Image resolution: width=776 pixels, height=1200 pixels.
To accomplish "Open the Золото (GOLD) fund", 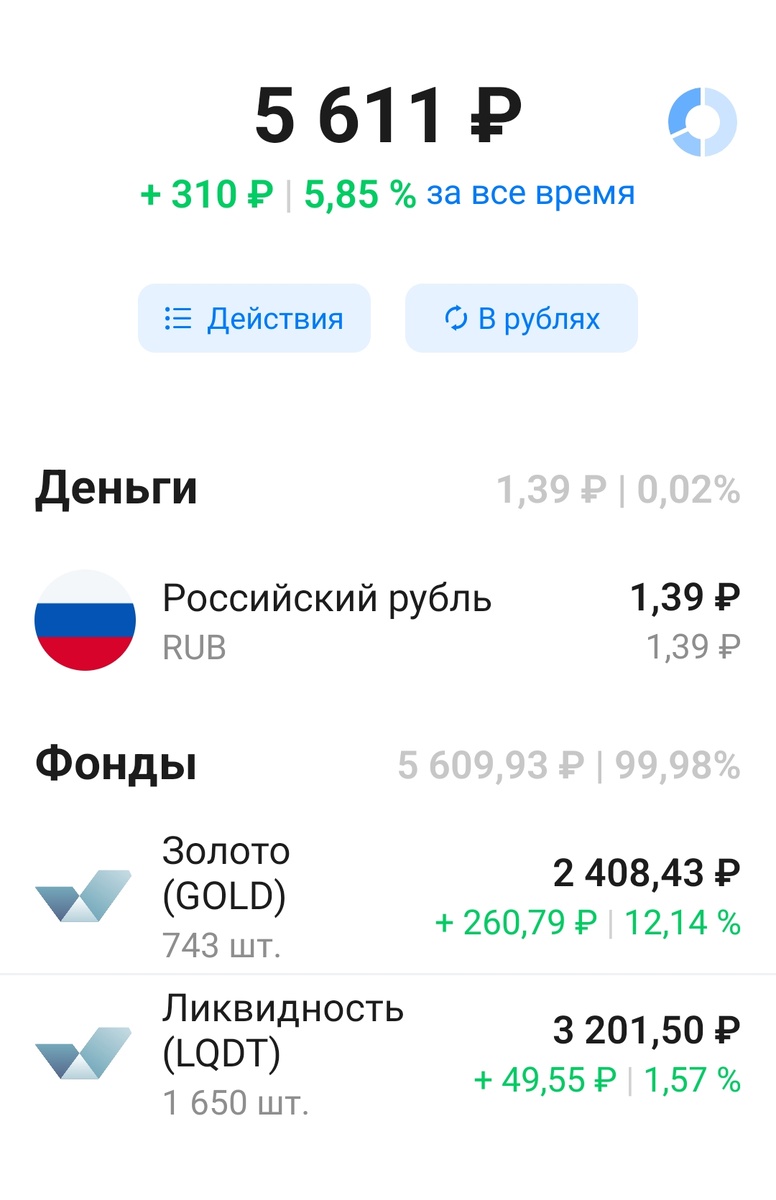I will 387,896.
